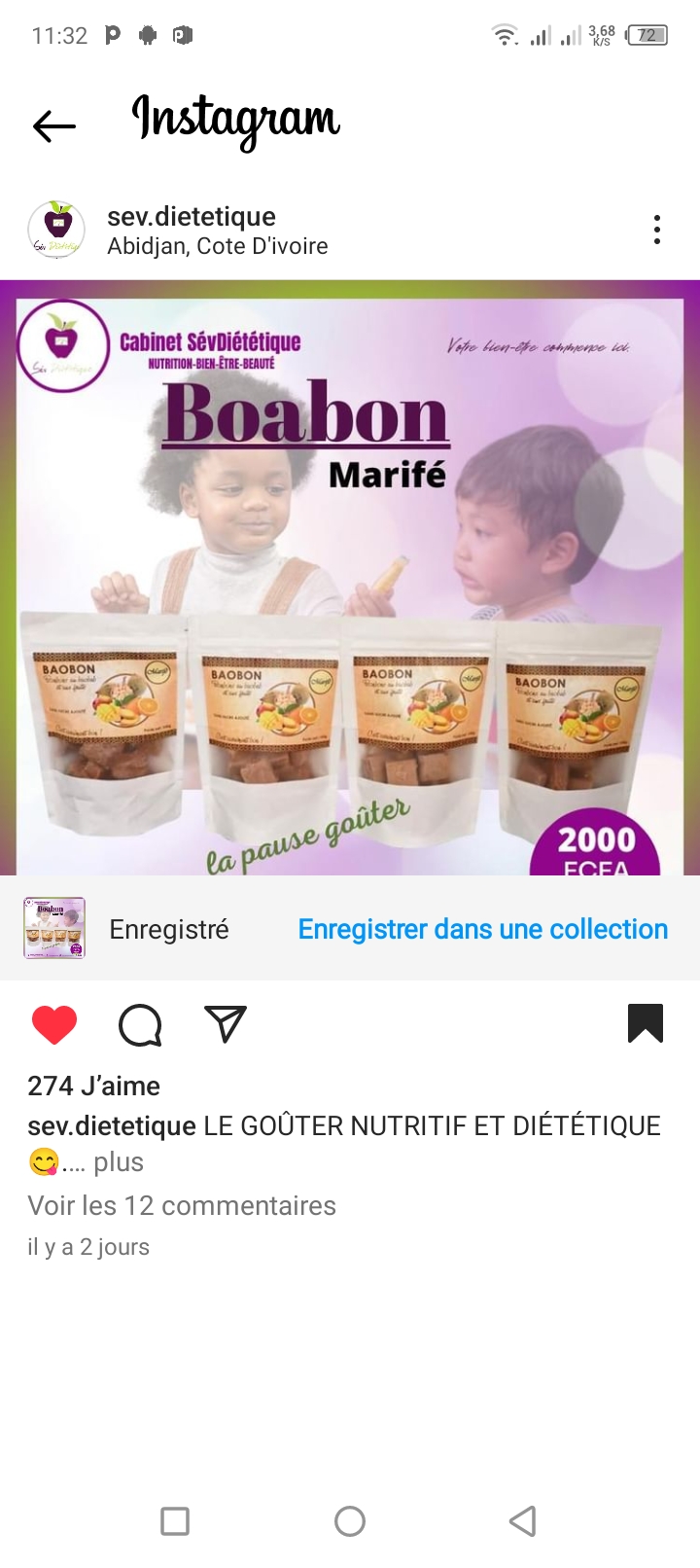Viewport: 700px width, 1568px height.
Task: Open the Abidjan, Cote D'ivoire location
Action: pyautogui.click(x=218, y=246)
